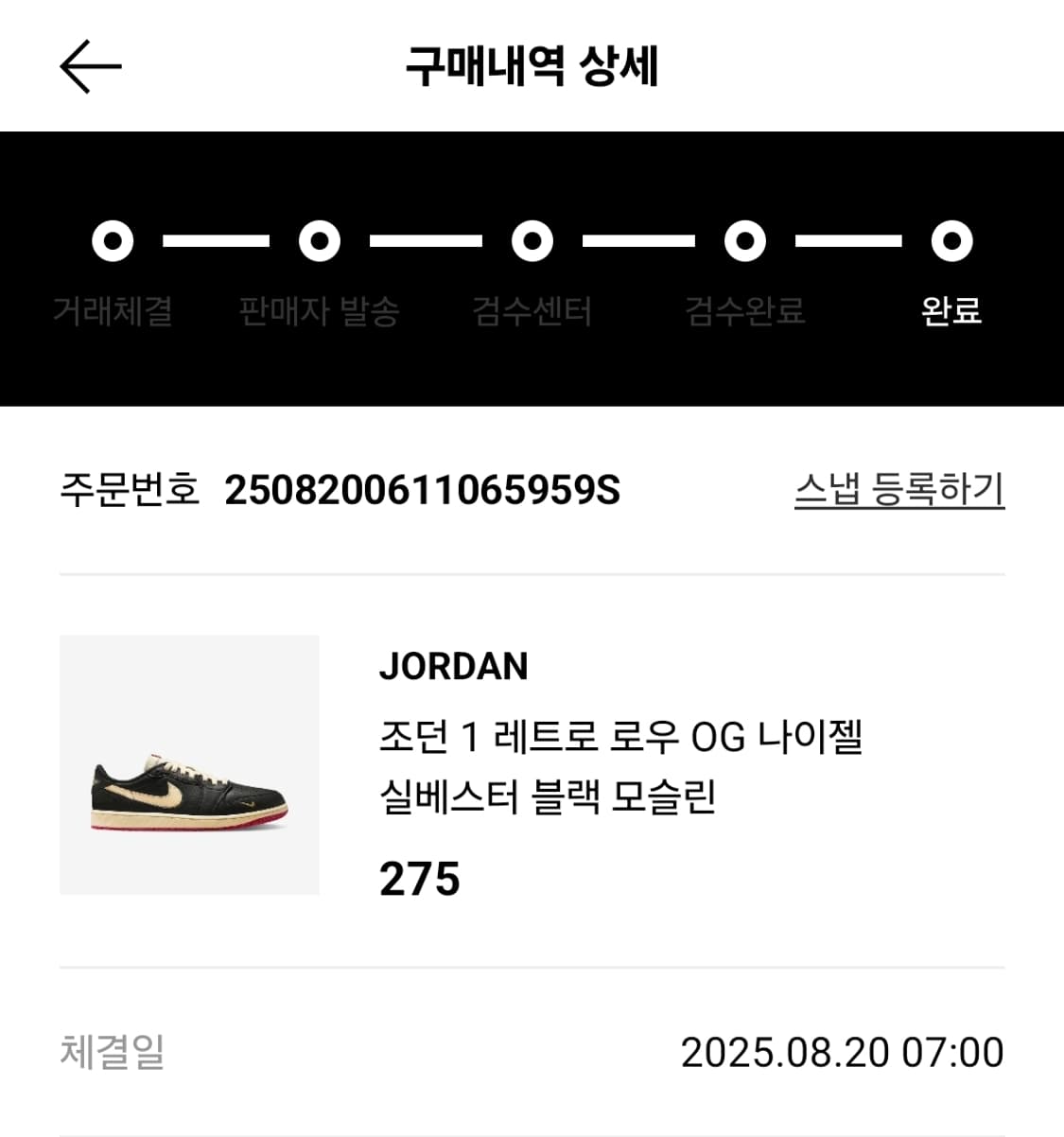Screen dimensions: 1064x1137
Task: Tap the JORDAN brand label
Action: click(x=452, y=667)
